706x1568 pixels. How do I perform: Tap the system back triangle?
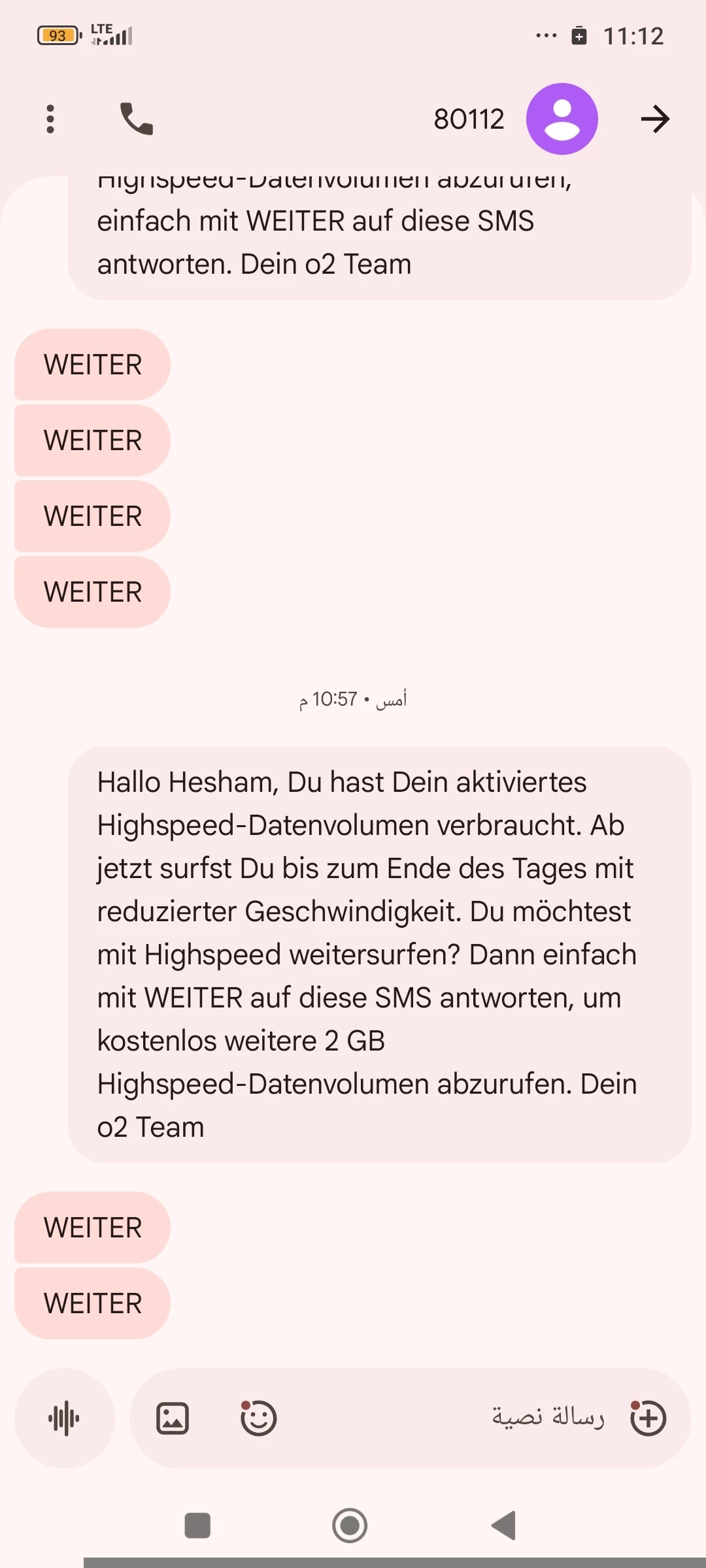[504, 1526]
